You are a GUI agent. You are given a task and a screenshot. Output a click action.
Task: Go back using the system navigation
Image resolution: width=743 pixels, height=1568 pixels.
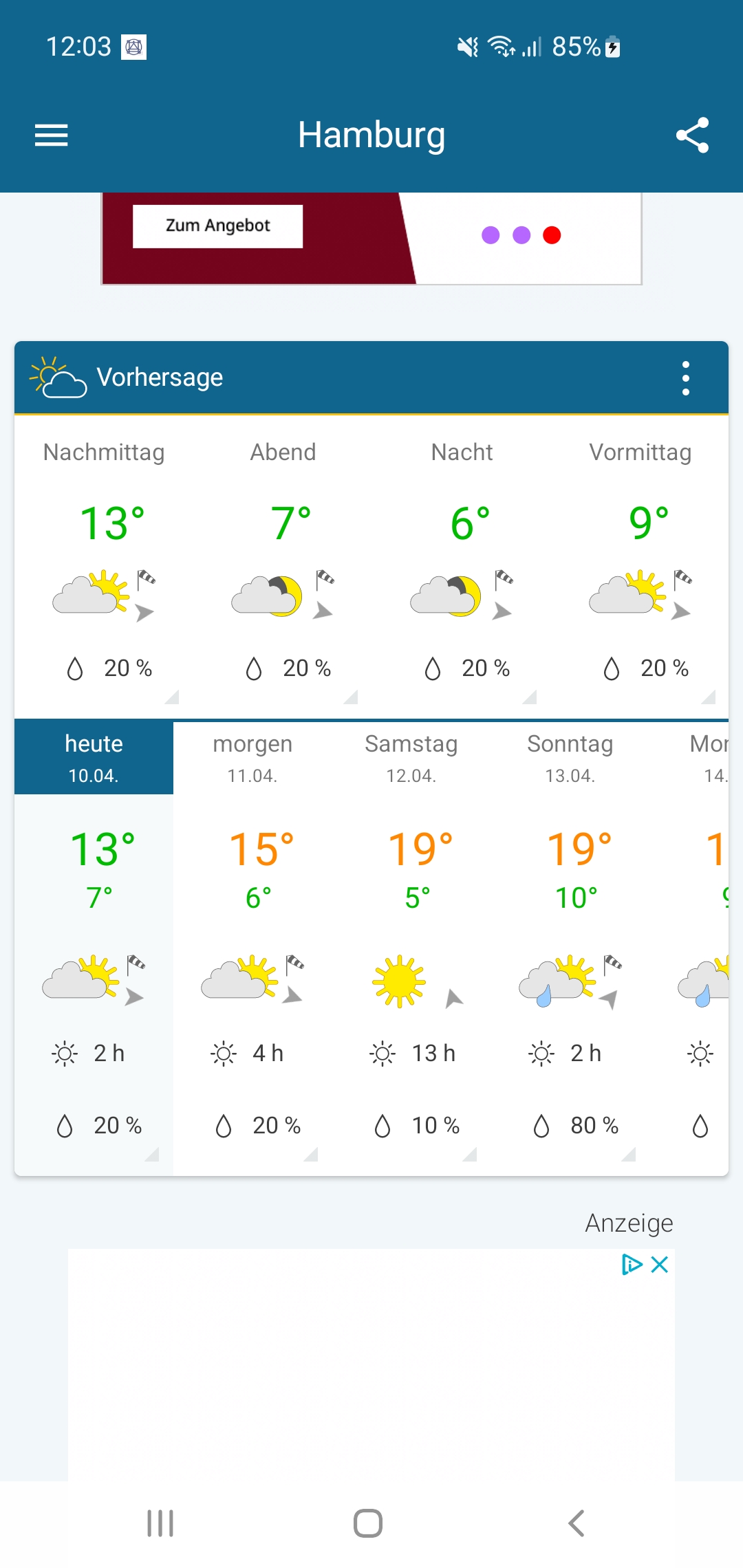tap(577, 1523)
